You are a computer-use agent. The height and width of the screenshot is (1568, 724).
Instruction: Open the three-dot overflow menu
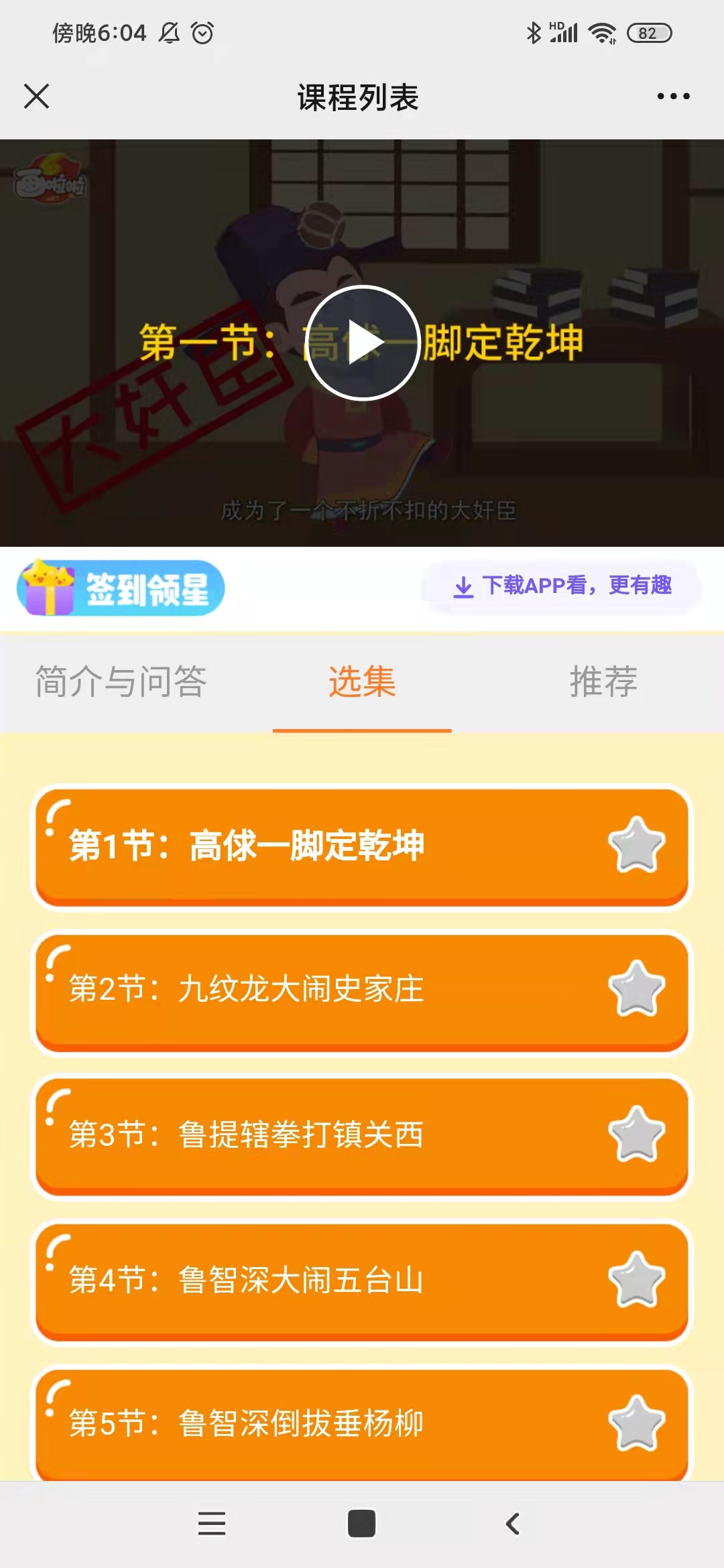click(x=673, y=96)
